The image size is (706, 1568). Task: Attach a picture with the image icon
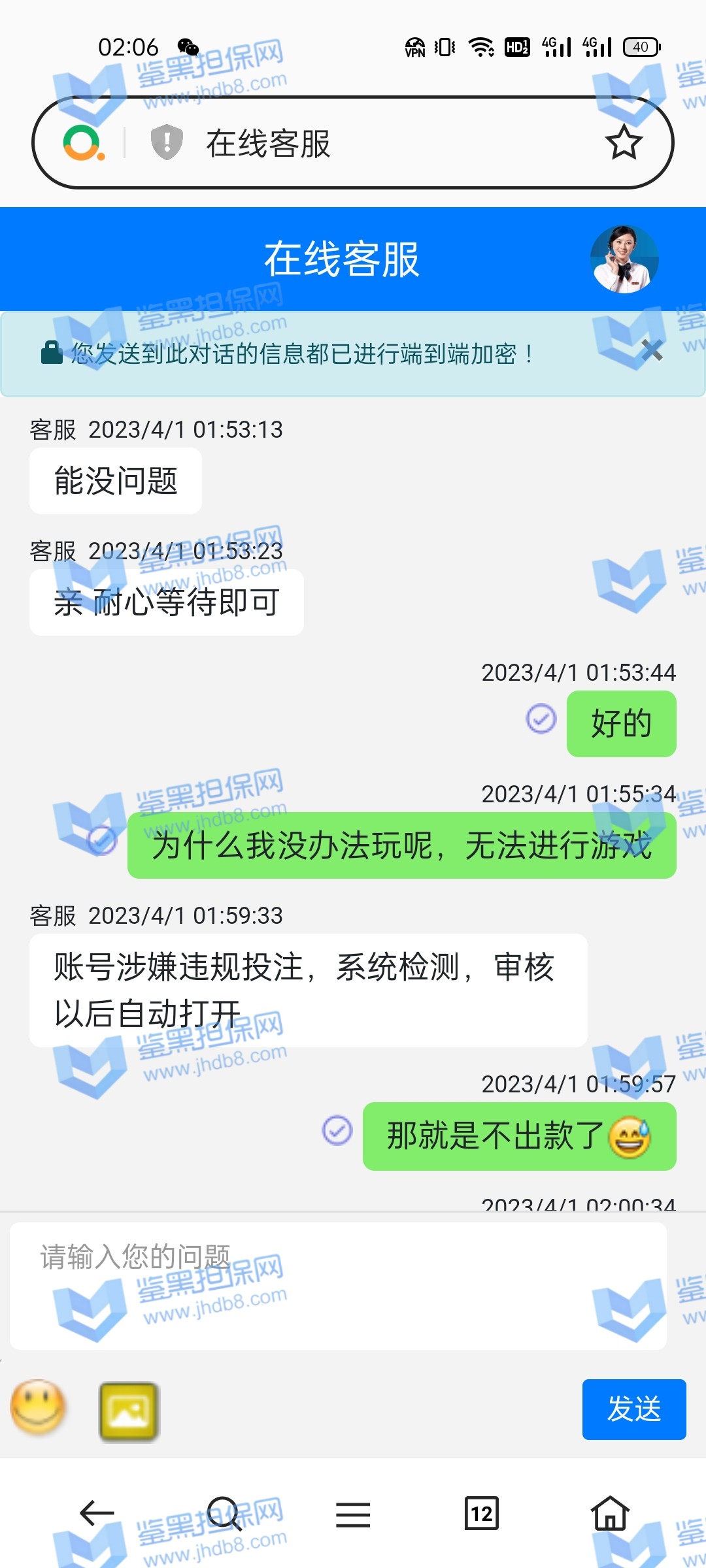[129, 1411]
